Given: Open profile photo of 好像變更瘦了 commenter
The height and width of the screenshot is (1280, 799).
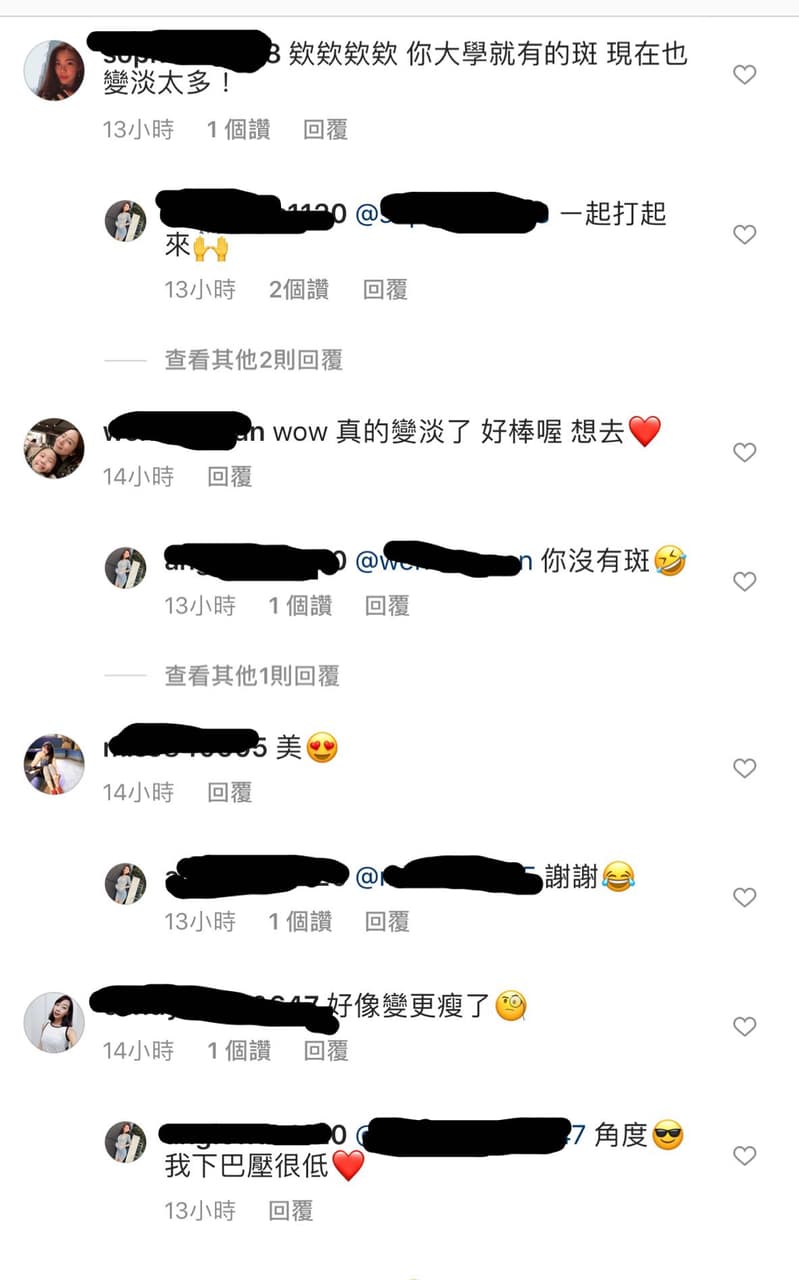Looking at the screenshot, I should pos(54,1023).
